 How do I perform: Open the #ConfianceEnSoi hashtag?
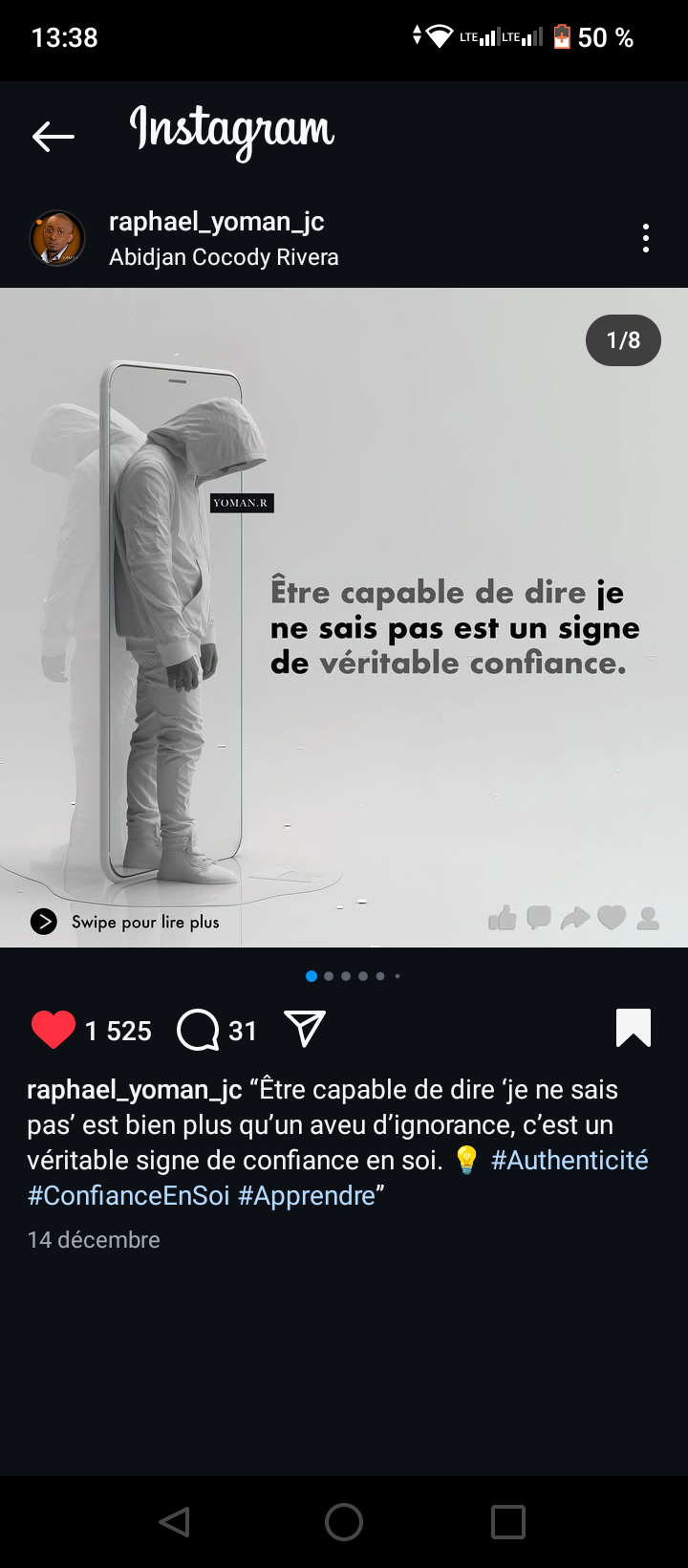(x=128, y=1195)
